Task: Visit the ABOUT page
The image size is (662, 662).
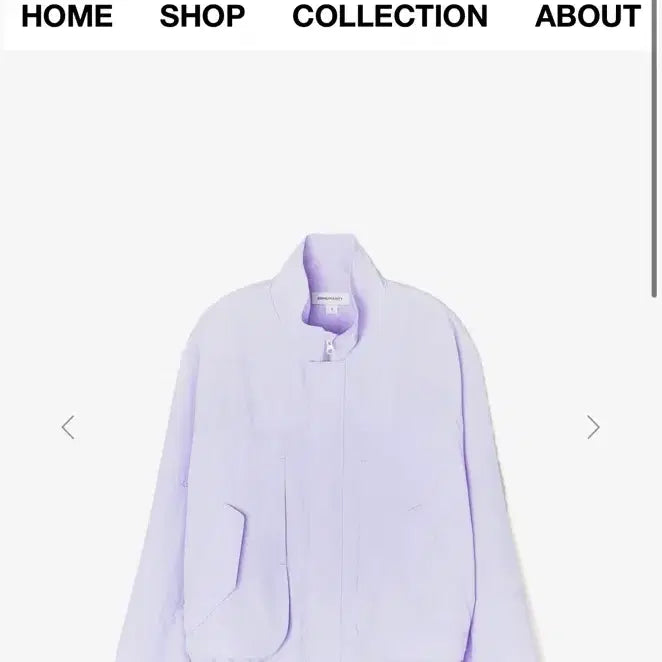Action: point(588,17)
